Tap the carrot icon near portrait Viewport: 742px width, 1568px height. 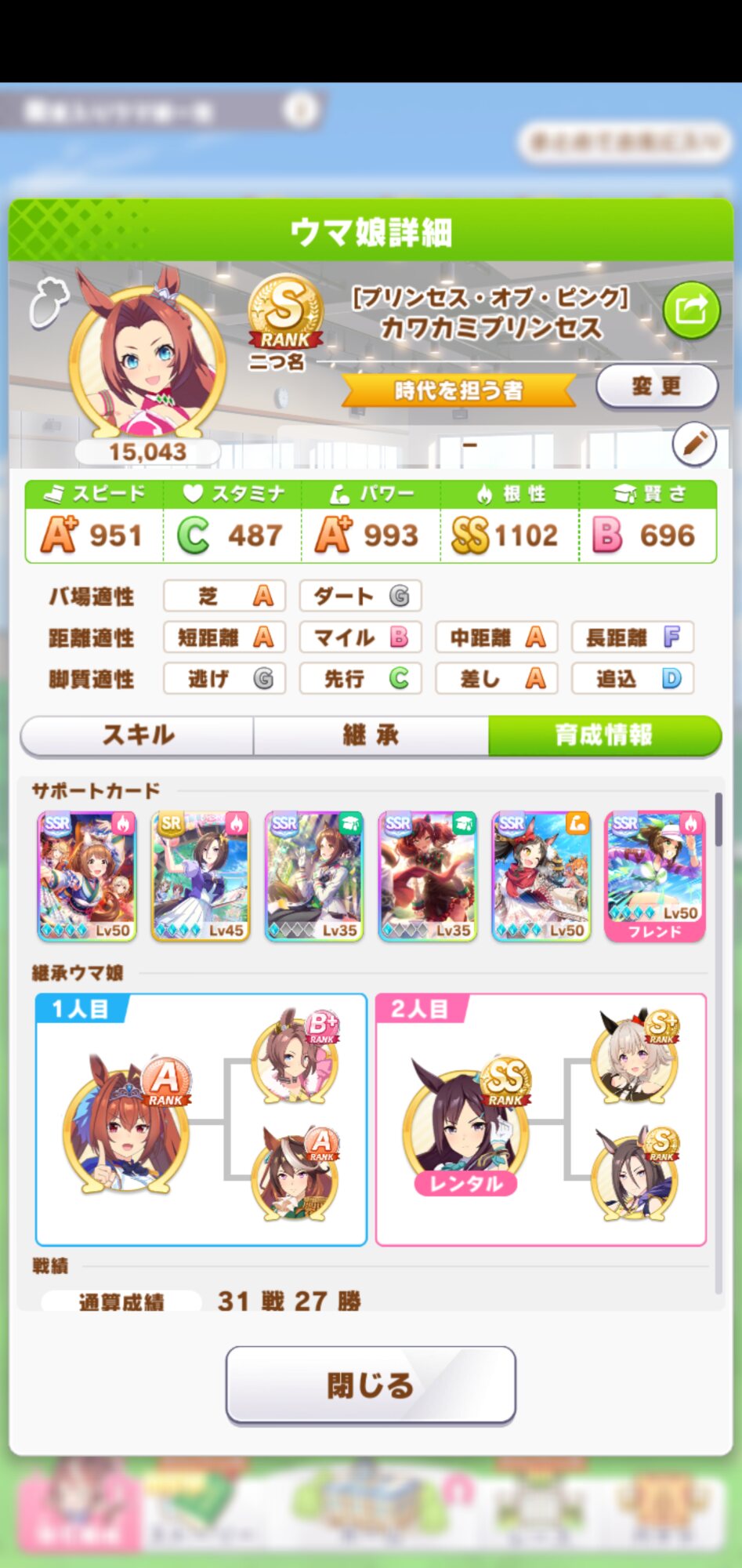(x=49, y=300)
